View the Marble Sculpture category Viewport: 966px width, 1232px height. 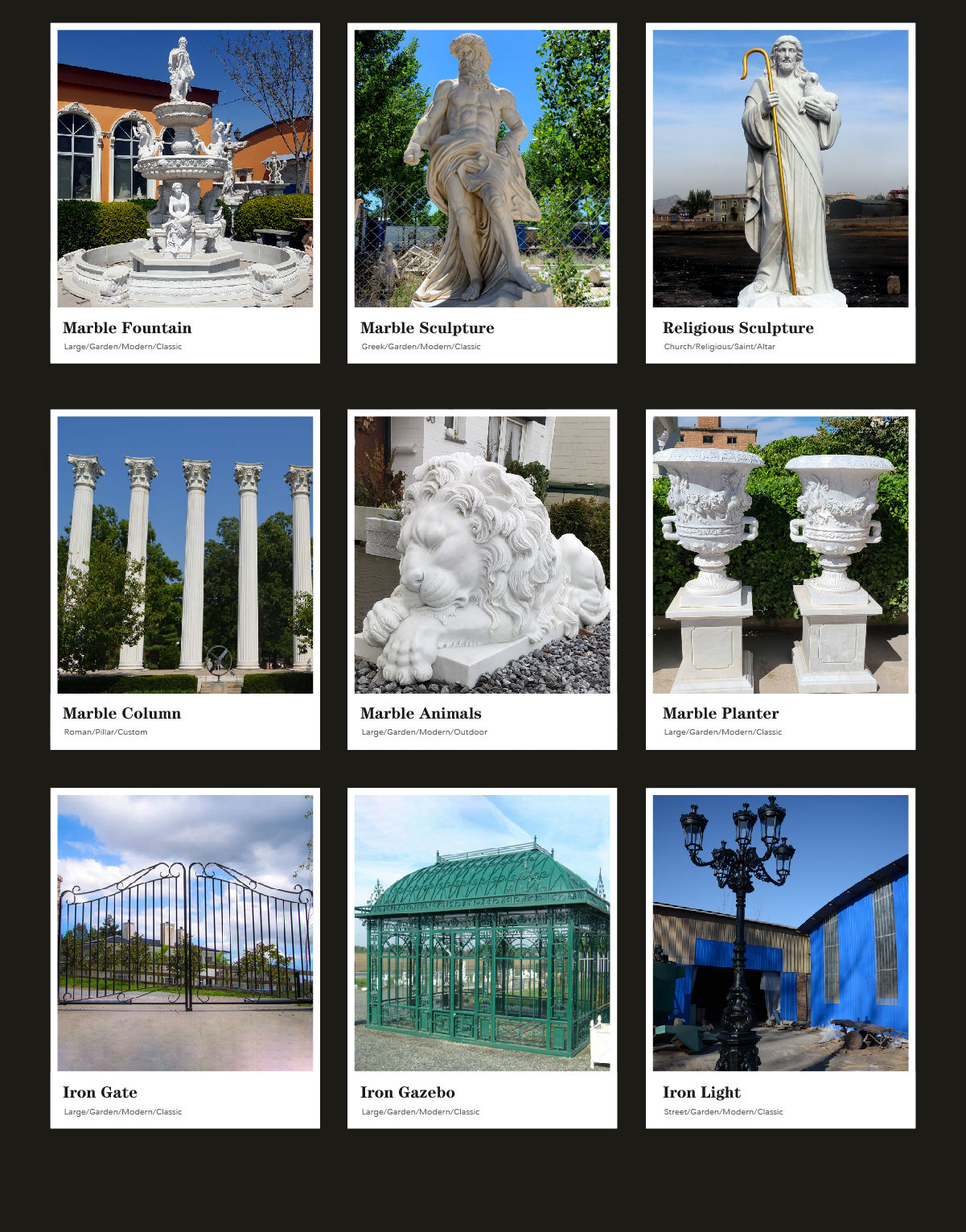point(482,193)
